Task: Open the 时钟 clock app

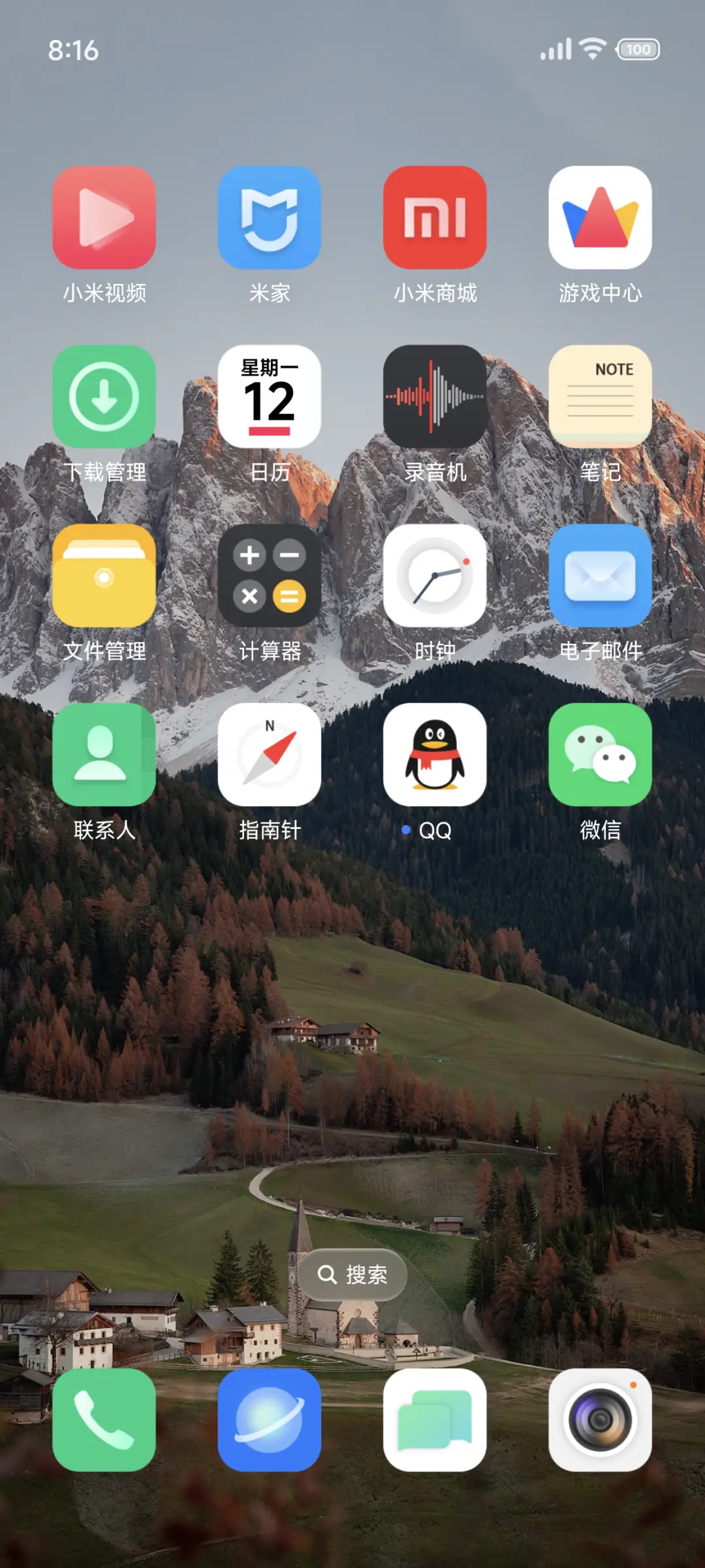Action: point(435,576)
